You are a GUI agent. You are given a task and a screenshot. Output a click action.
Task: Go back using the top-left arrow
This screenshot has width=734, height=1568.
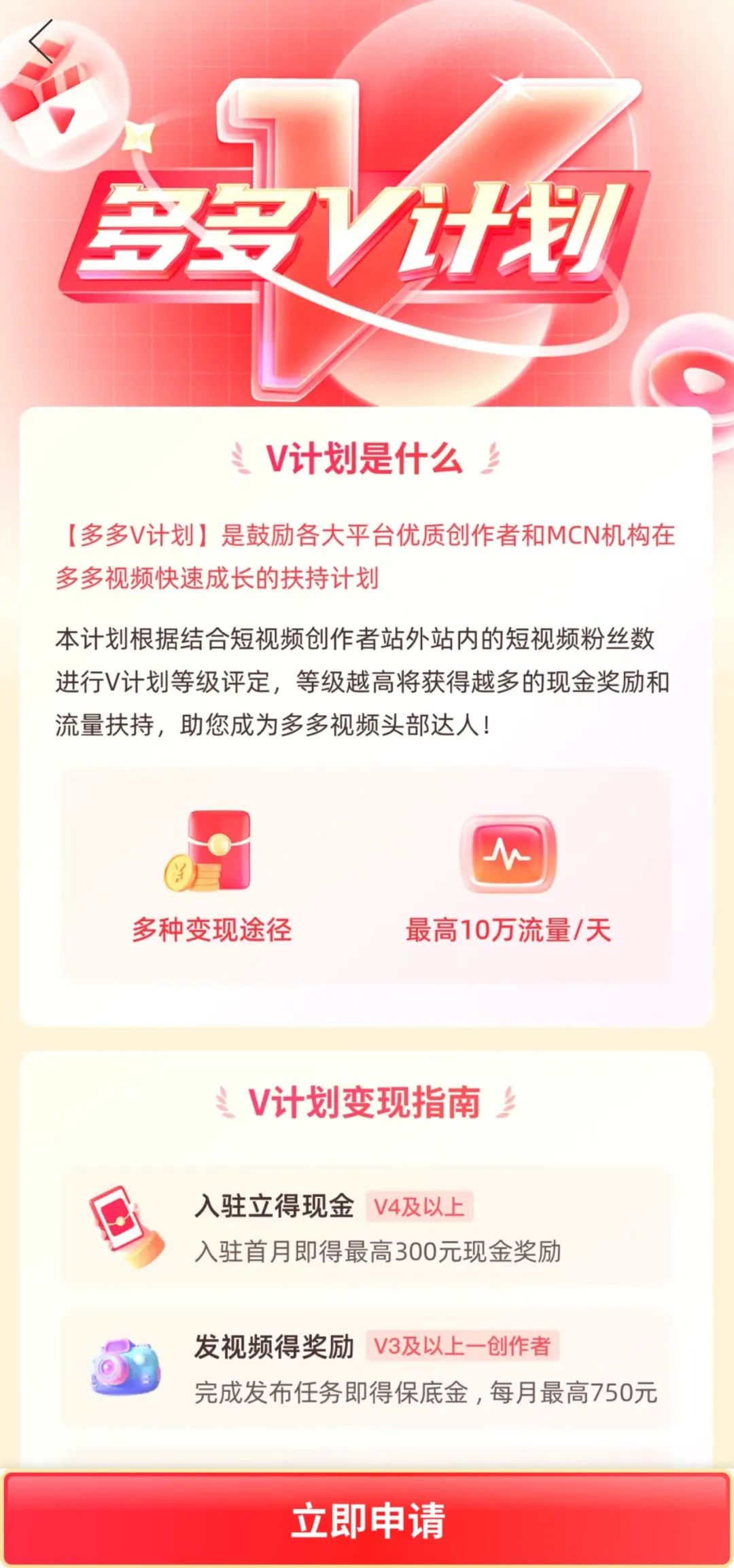coord(41,41)
